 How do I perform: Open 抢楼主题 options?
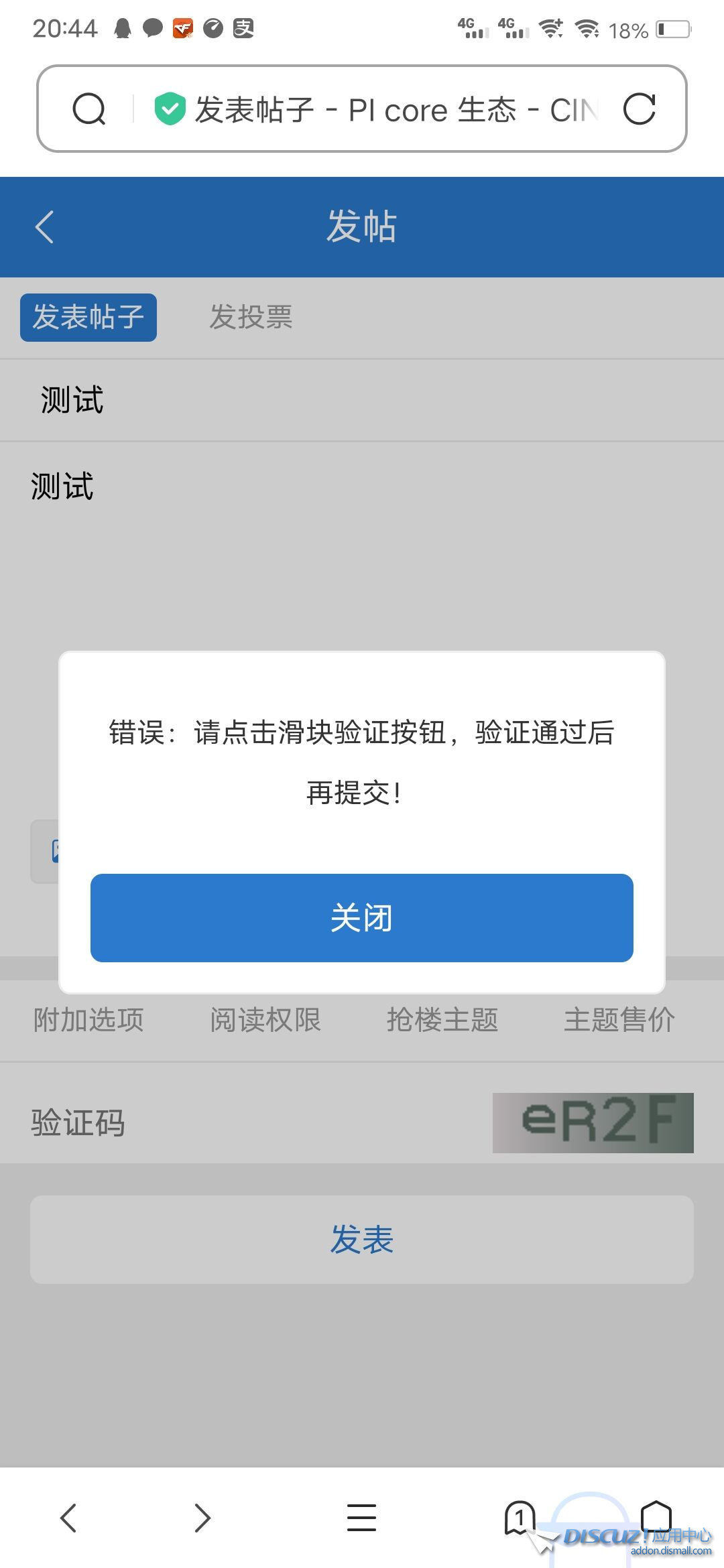coord(442,1020)
